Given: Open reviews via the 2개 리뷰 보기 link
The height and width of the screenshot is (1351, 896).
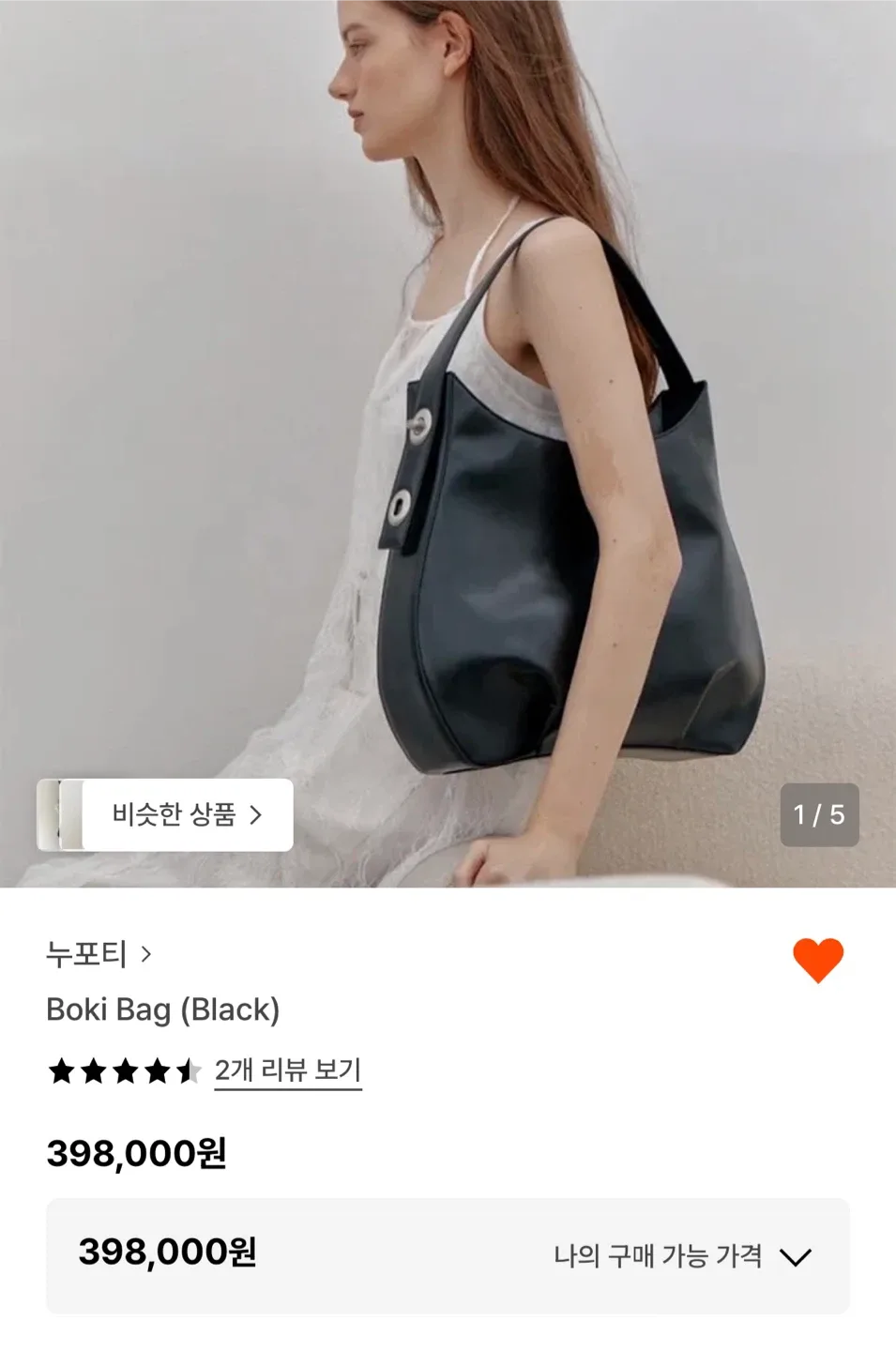Looking at the screenshot, I should (x=288, y=1069).
